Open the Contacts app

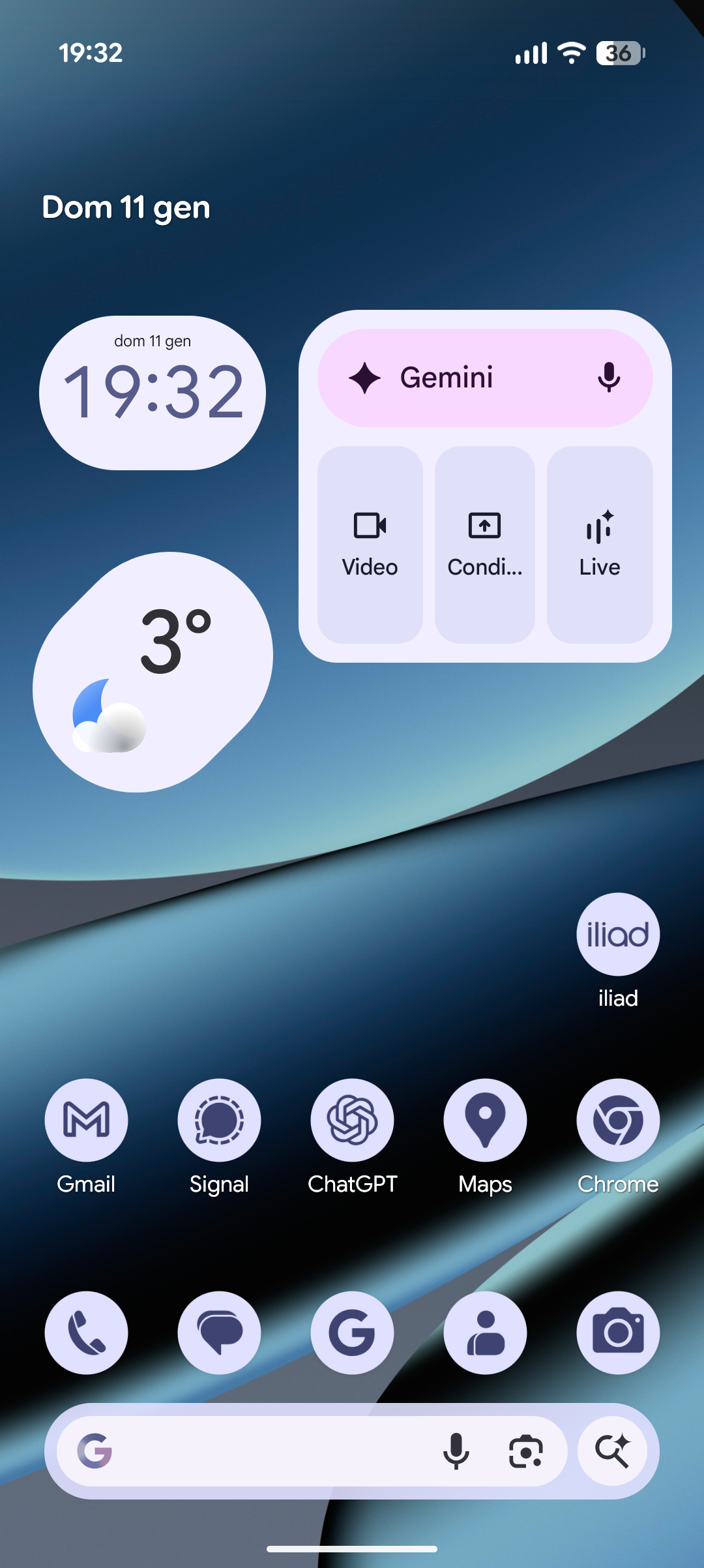click(485, 1333)
